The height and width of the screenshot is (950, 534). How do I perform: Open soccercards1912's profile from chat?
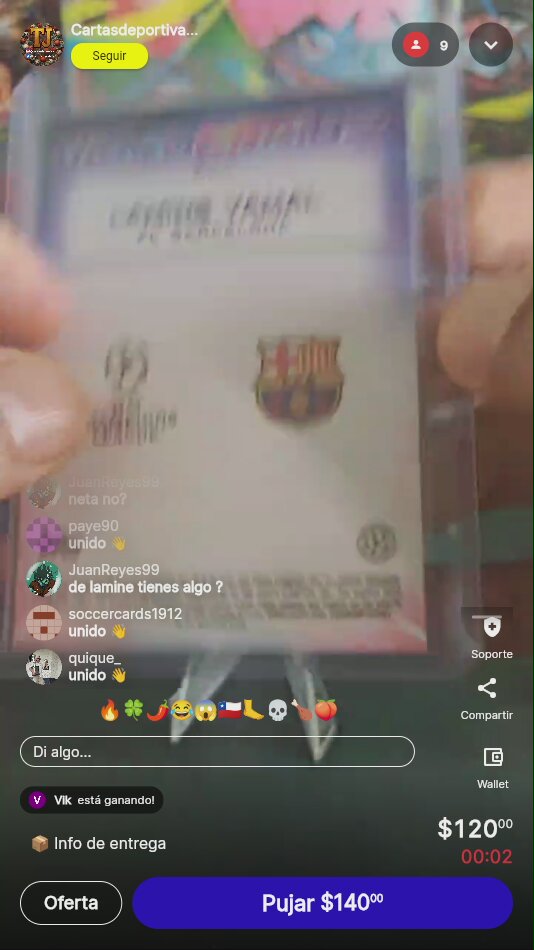pyautogui.click(x=44, y=622)
